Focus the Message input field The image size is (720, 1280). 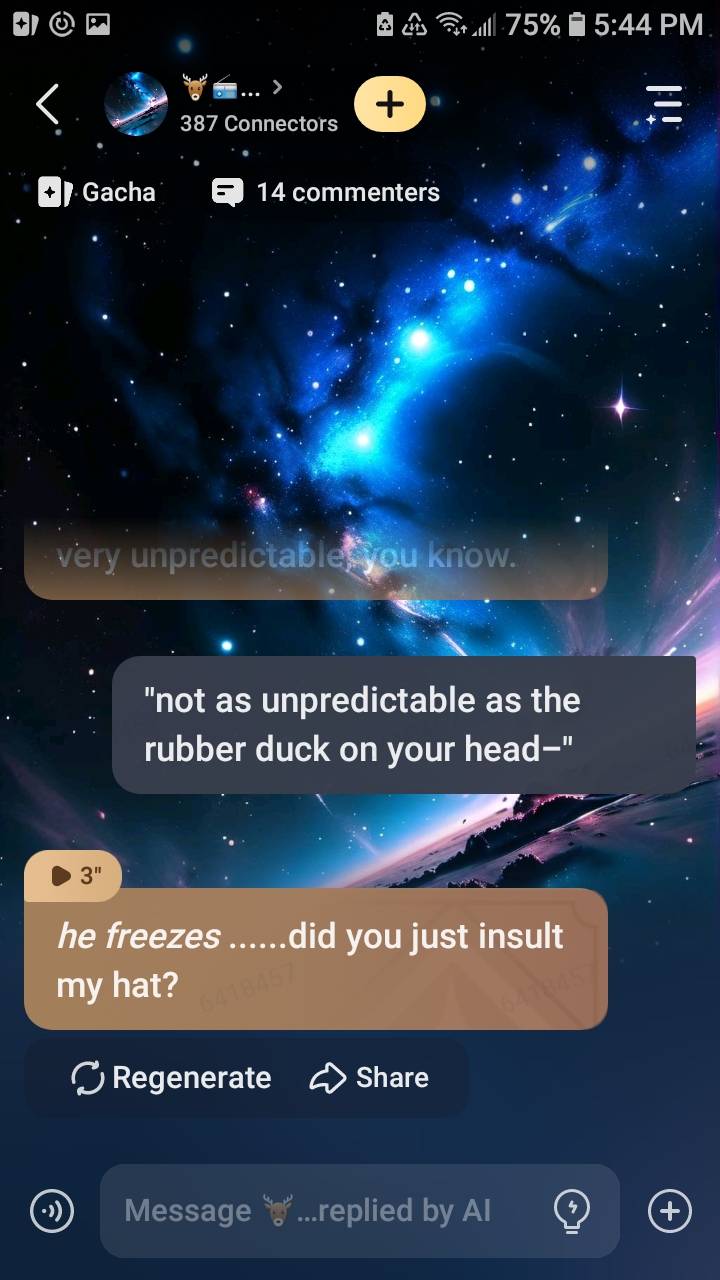320,1211
